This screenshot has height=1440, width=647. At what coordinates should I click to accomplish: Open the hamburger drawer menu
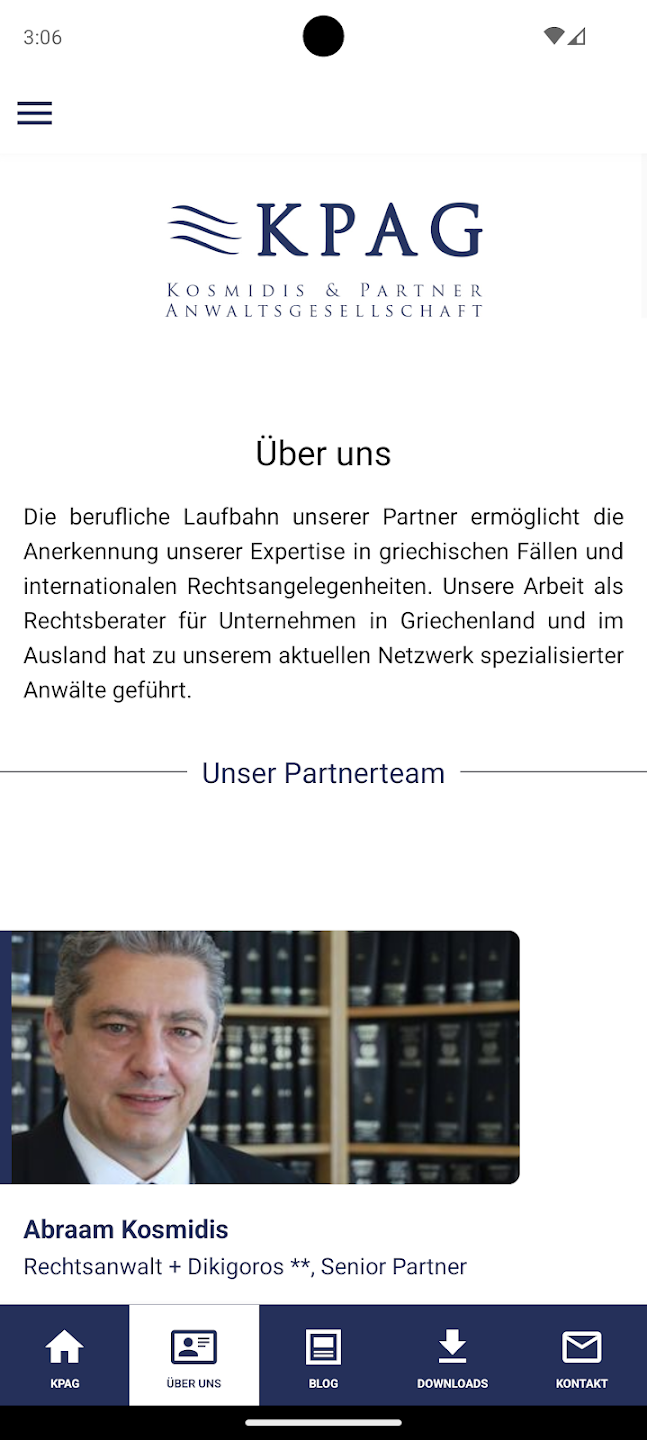[x=34, y=114]
